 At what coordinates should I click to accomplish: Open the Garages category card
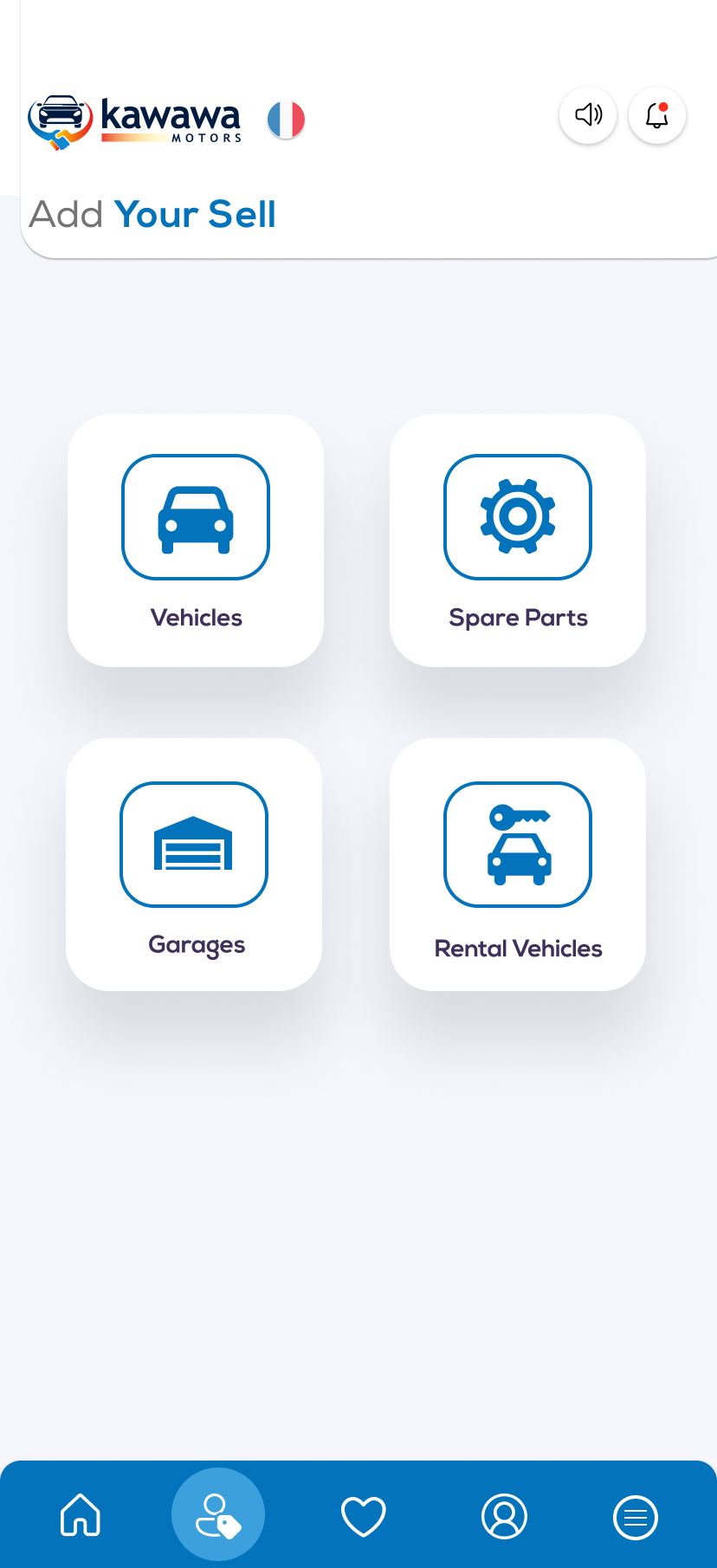click(194, 865)
